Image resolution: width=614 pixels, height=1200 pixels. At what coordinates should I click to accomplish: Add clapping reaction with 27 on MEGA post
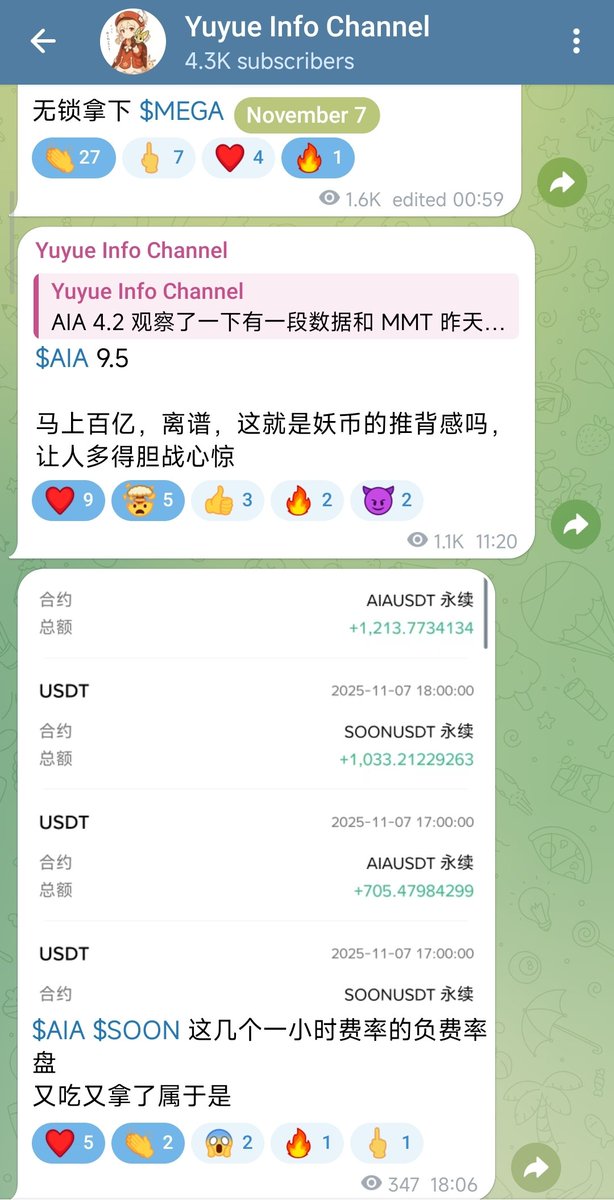[74, 158]
